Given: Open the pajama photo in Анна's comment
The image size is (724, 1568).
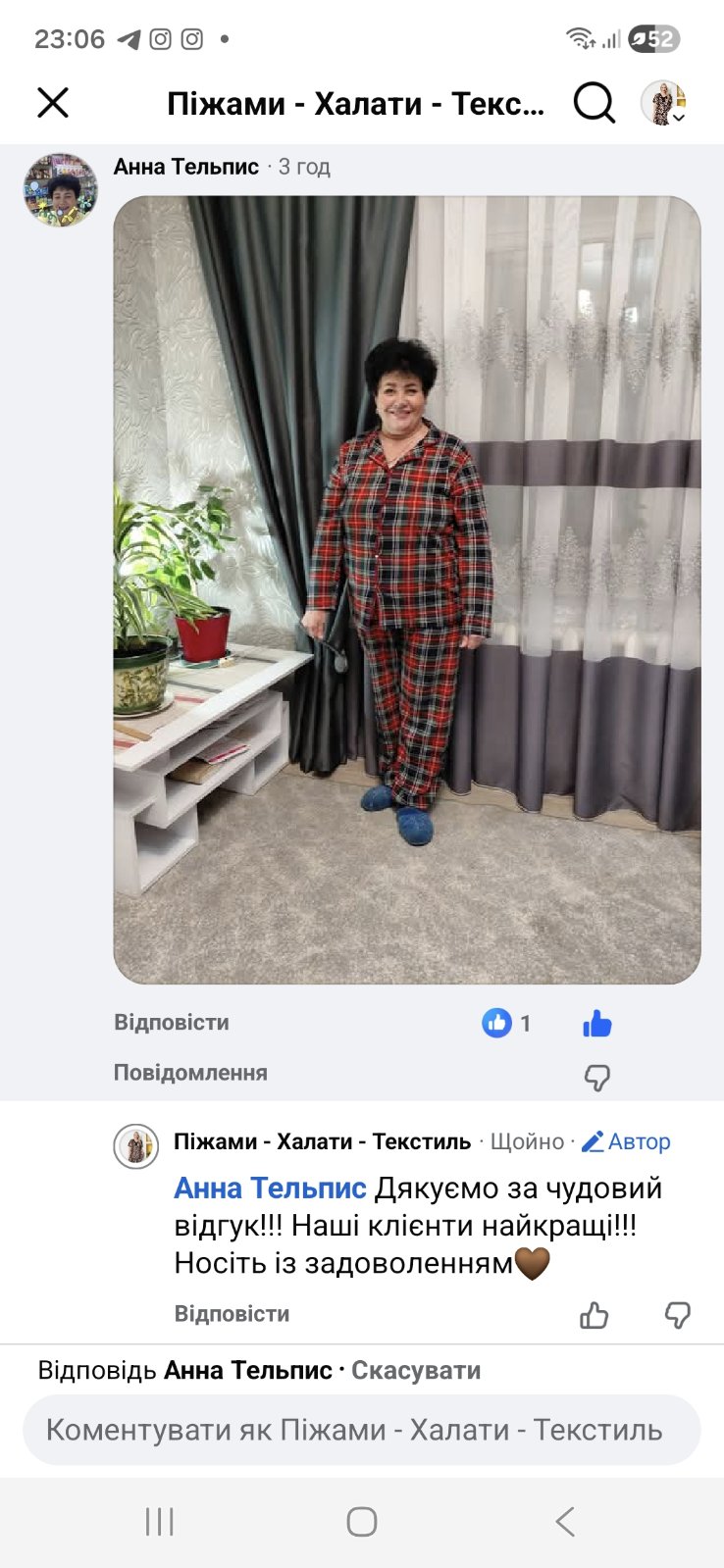Looking at the screenshot, I should (x=407, y=588).
